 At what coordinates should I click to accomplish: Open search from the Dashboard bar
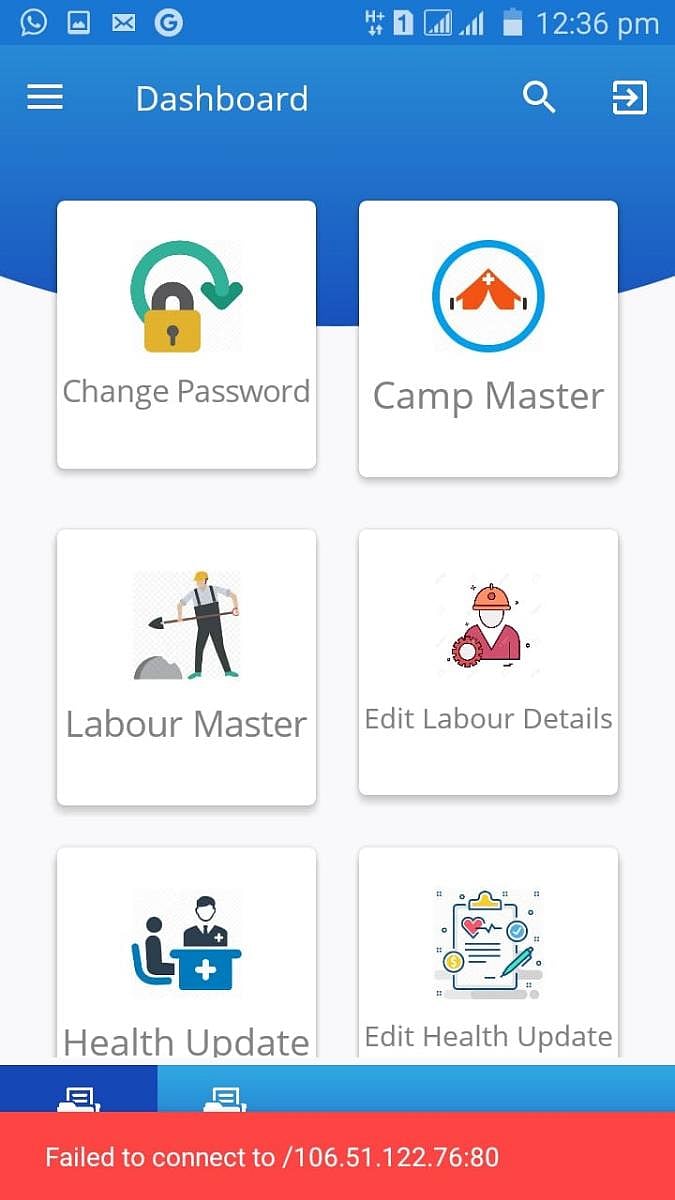(x=539, y=97)
